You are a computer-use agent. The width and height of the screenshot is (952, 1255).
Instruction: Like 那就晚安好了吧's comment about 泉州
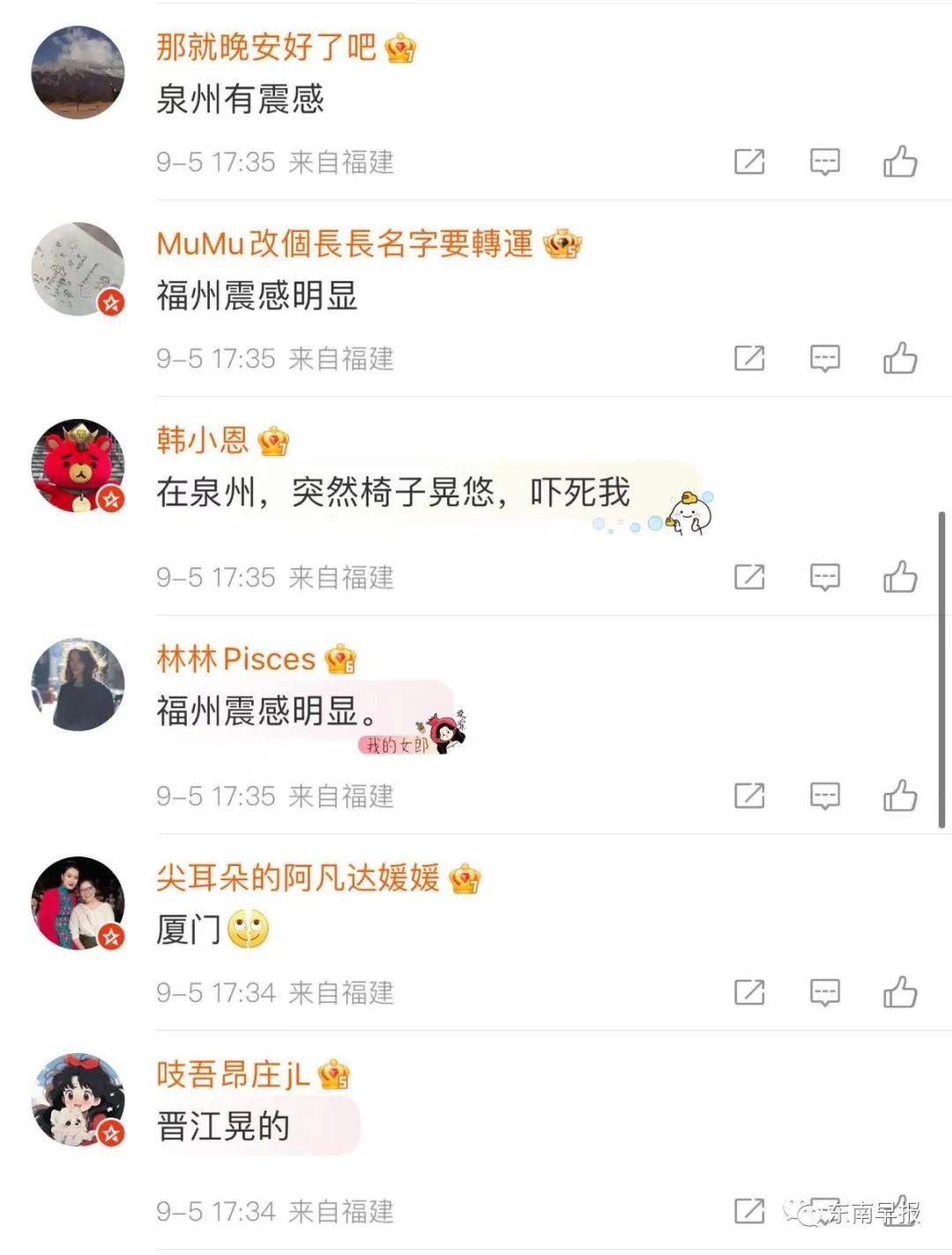click(900, 162)
